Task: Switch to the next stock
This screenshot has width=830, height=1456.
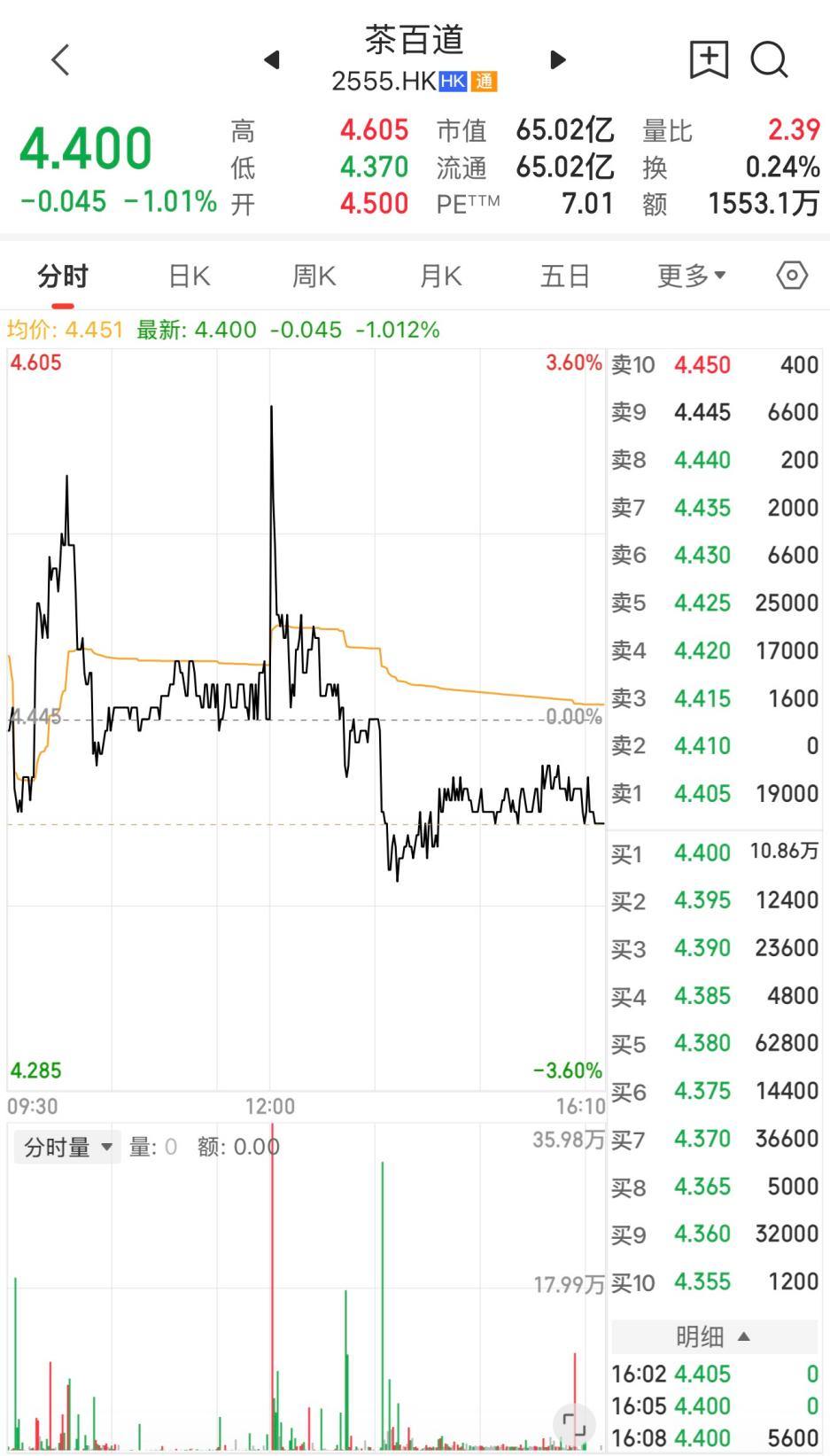Action: 558,59
